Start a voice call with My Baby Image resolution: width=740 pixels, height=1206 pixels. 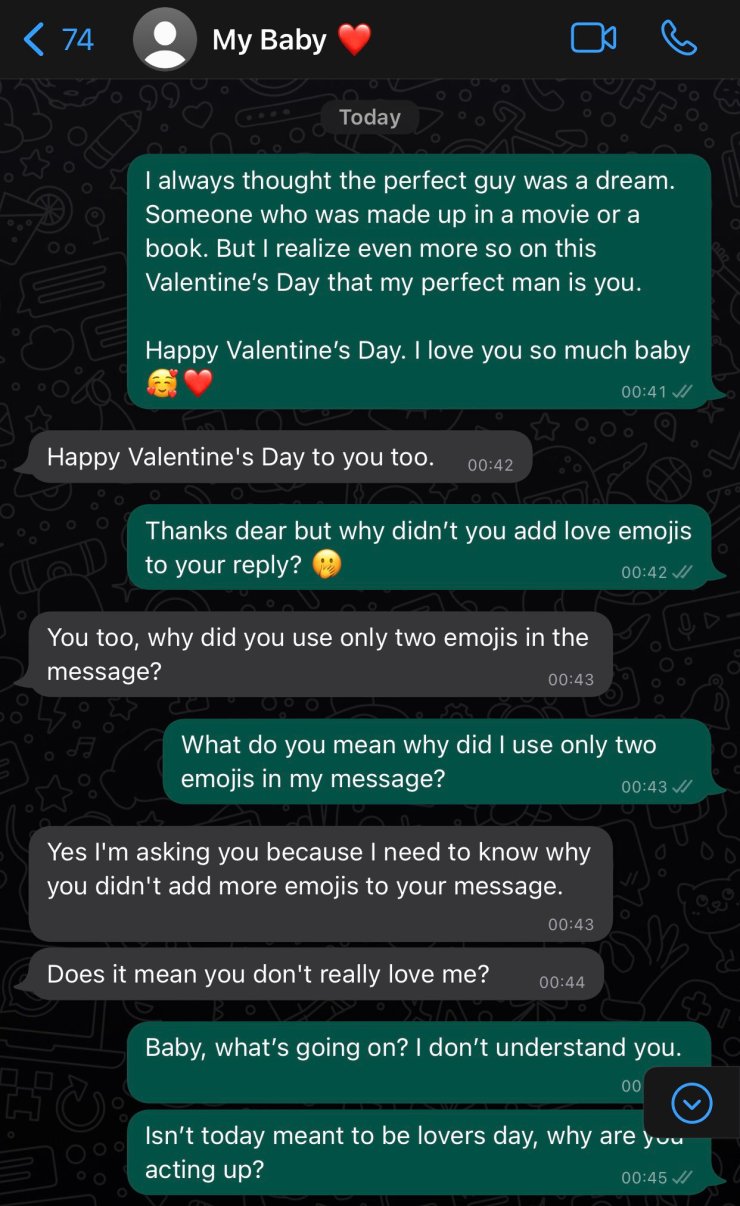coord(679,39)
